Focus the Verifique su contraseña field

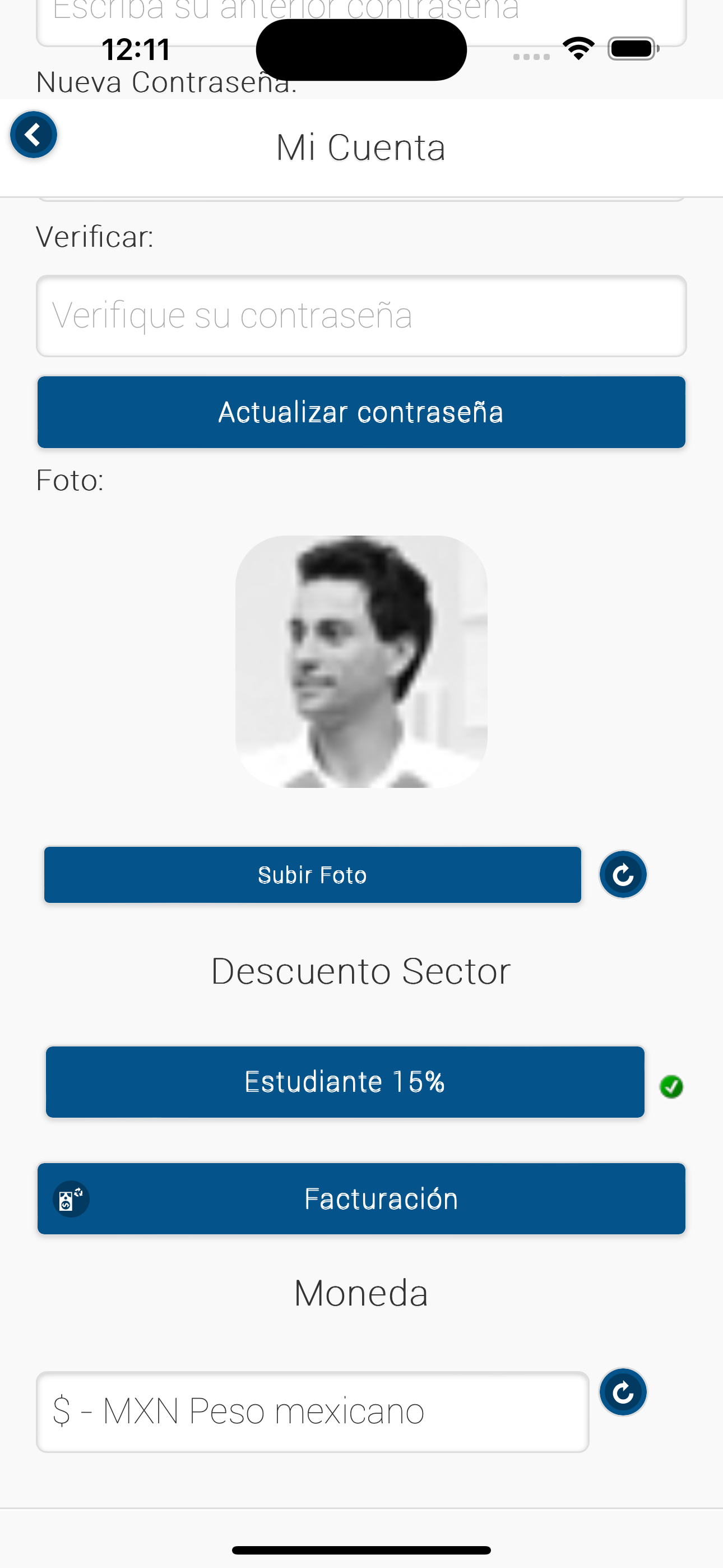coord(361,316)
